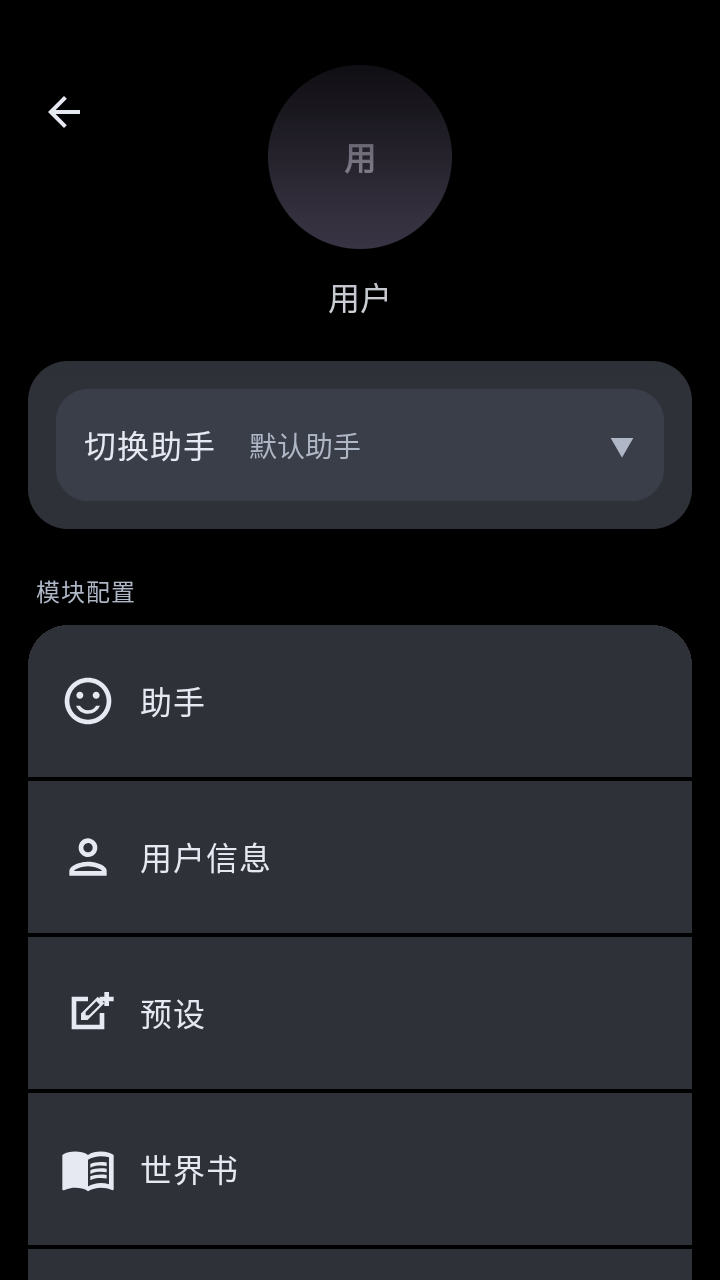The image size is (720, 1280).
Task: Tap the 切换助手 label text
Action: click(x=150, y=445)
